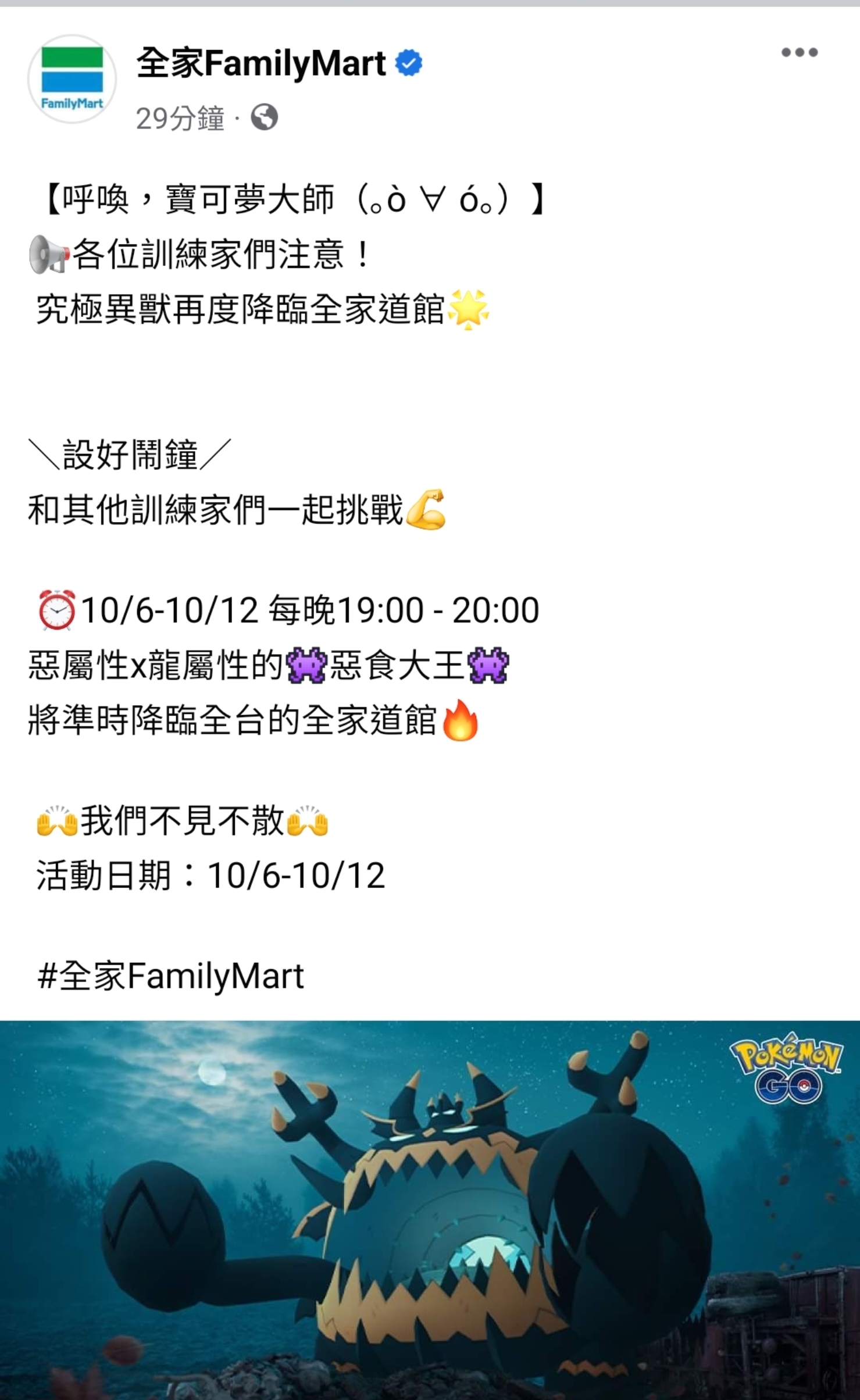Tap the #全家FamilyMart hashtag
Image resolution: width=860 pixels, height=1400 pixels.
point(170,976)
